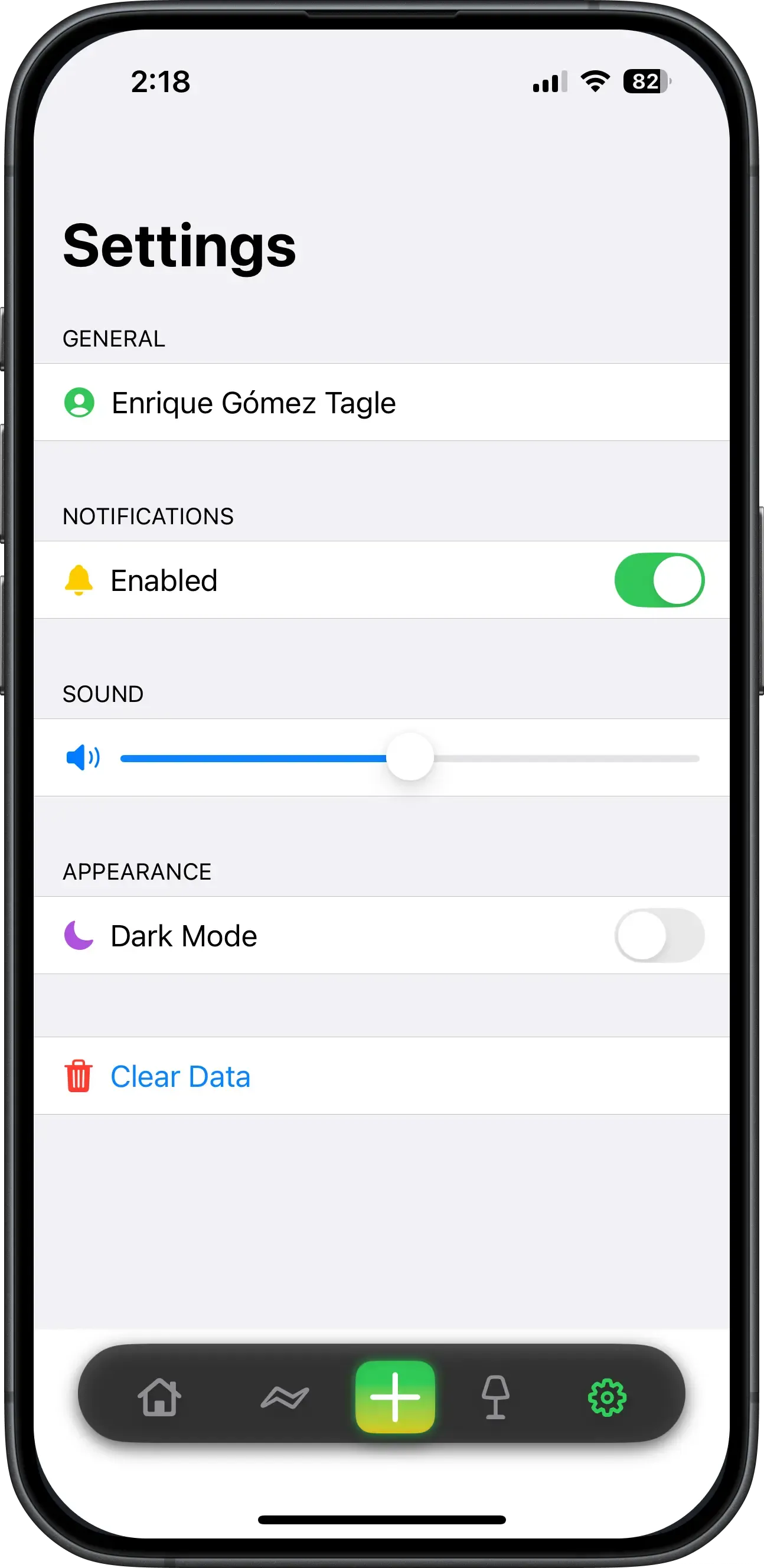Open the lamp tab

click(x=495, y=1397)
